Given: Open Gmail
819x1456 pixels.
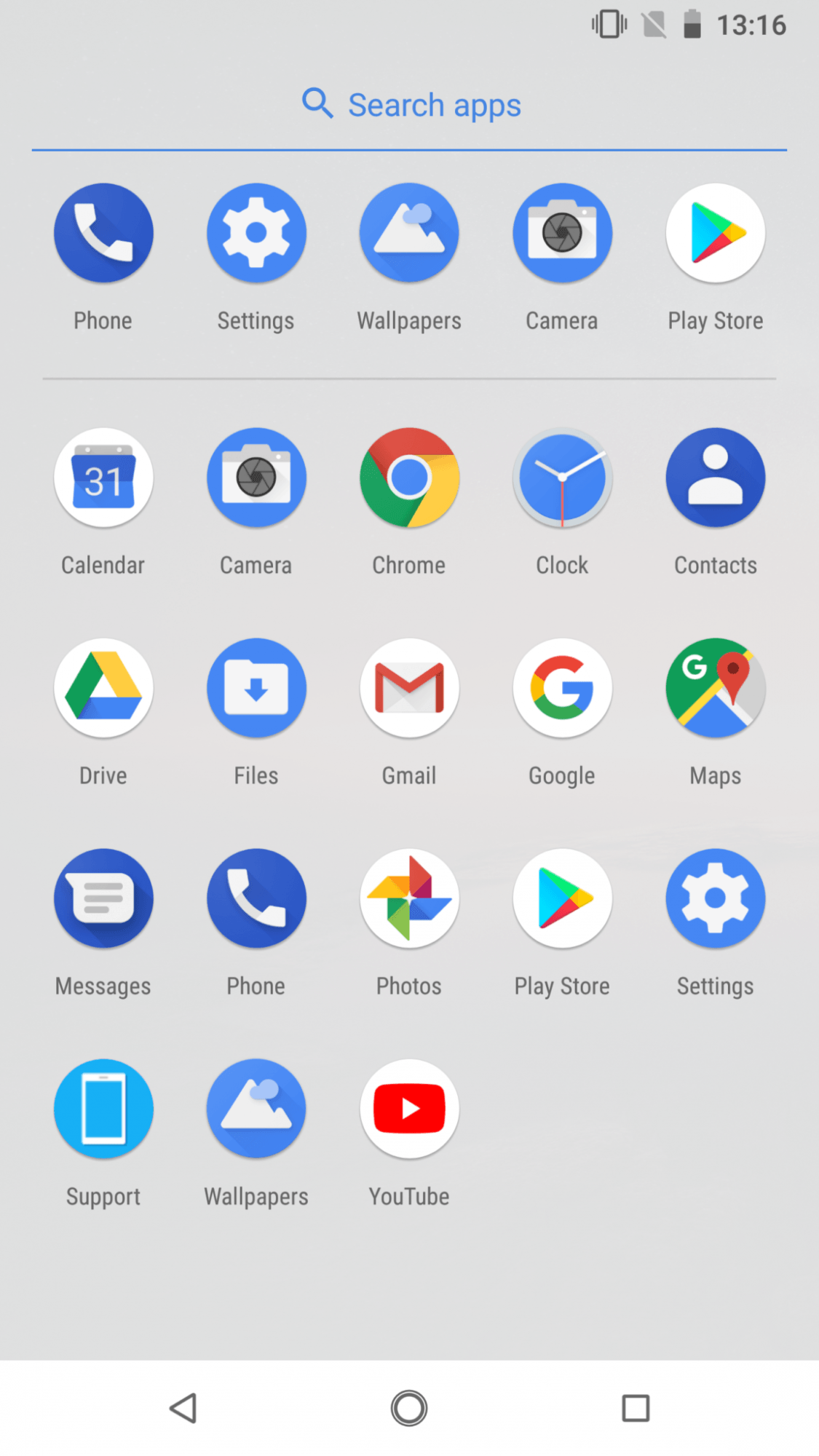Looking at the screenshot, I should coord(409,689).
